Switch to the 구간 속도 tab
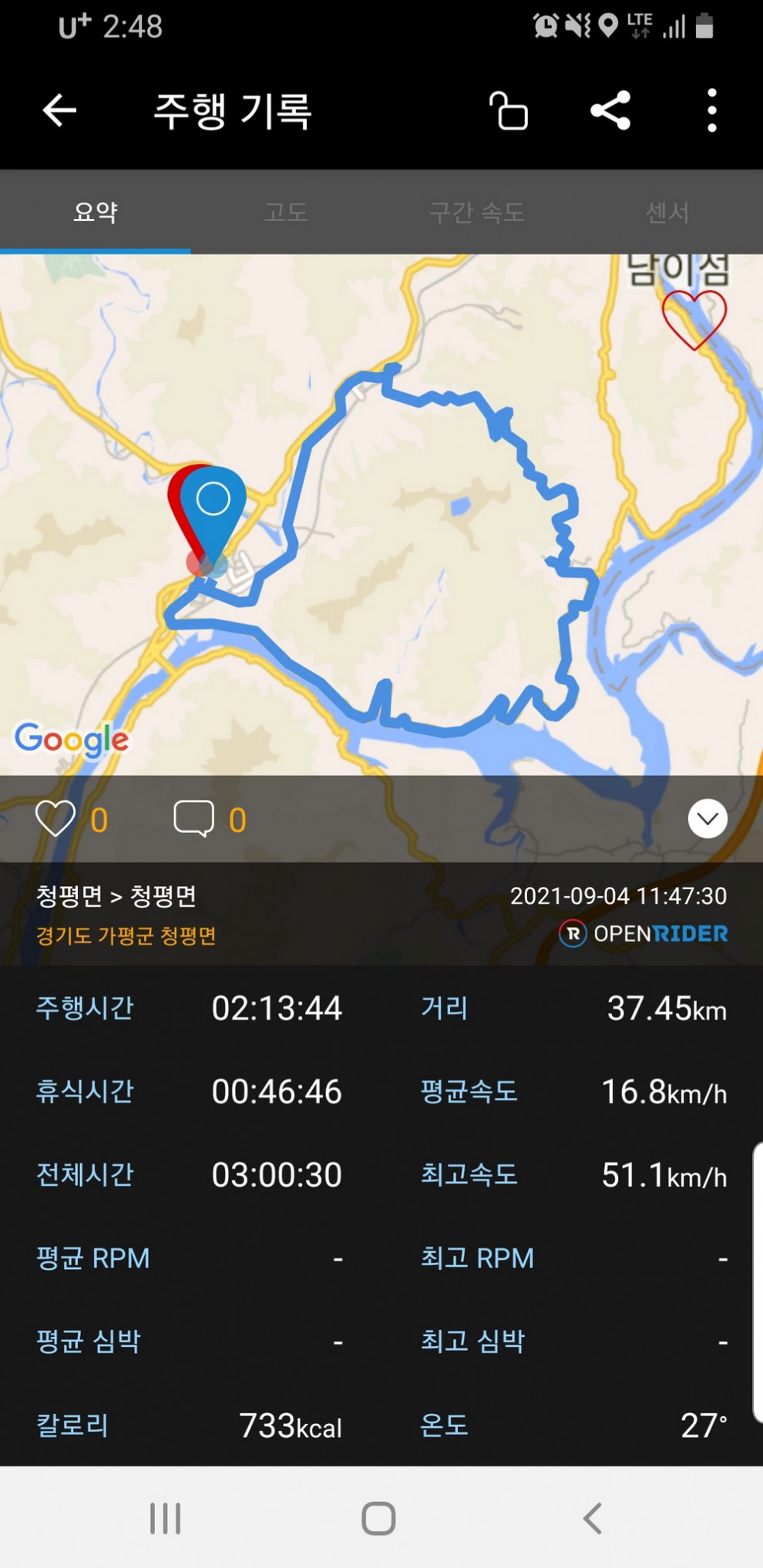This screenshot has height=1568, width=763. click(477, 212)
